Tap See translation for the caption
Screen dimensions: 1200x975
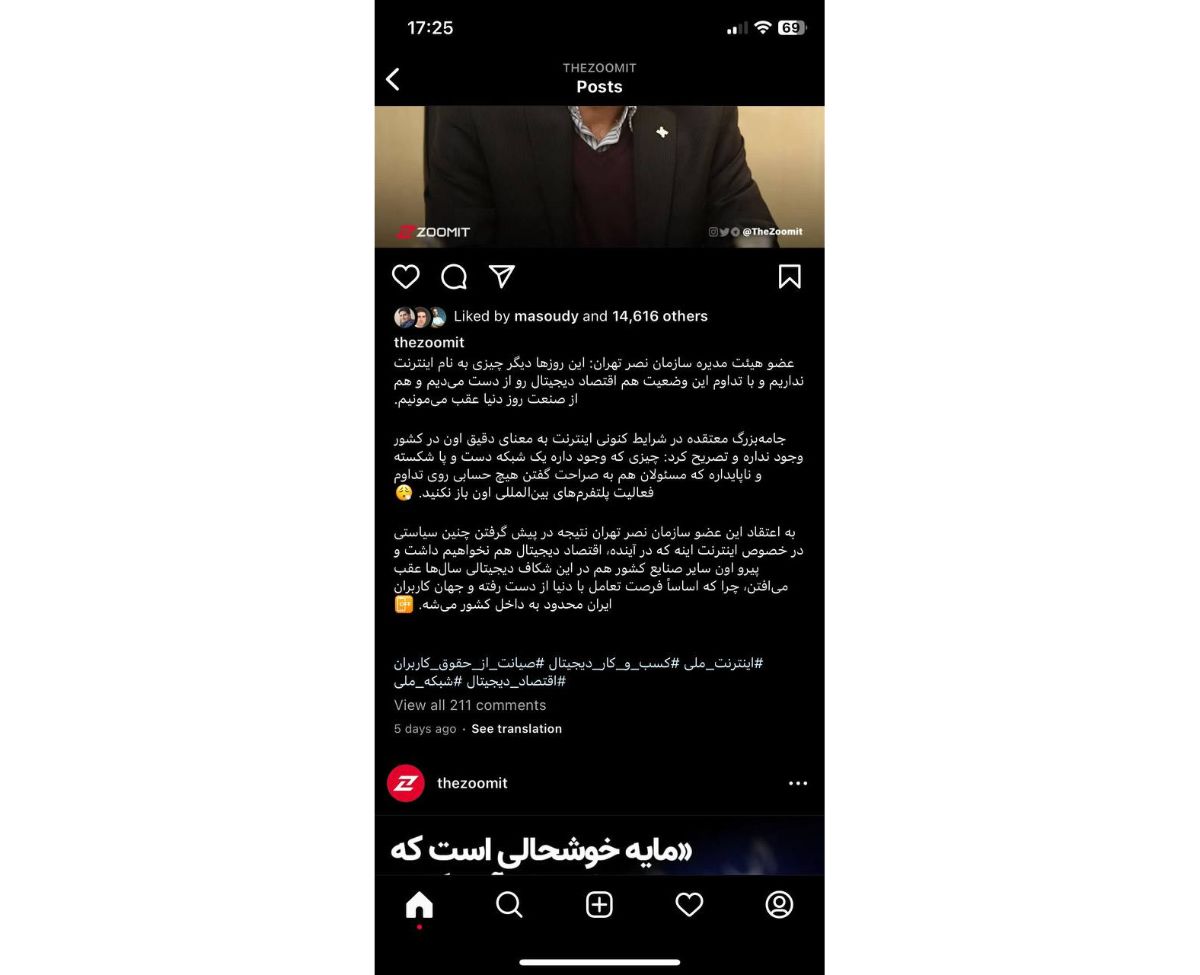point(516,729)
